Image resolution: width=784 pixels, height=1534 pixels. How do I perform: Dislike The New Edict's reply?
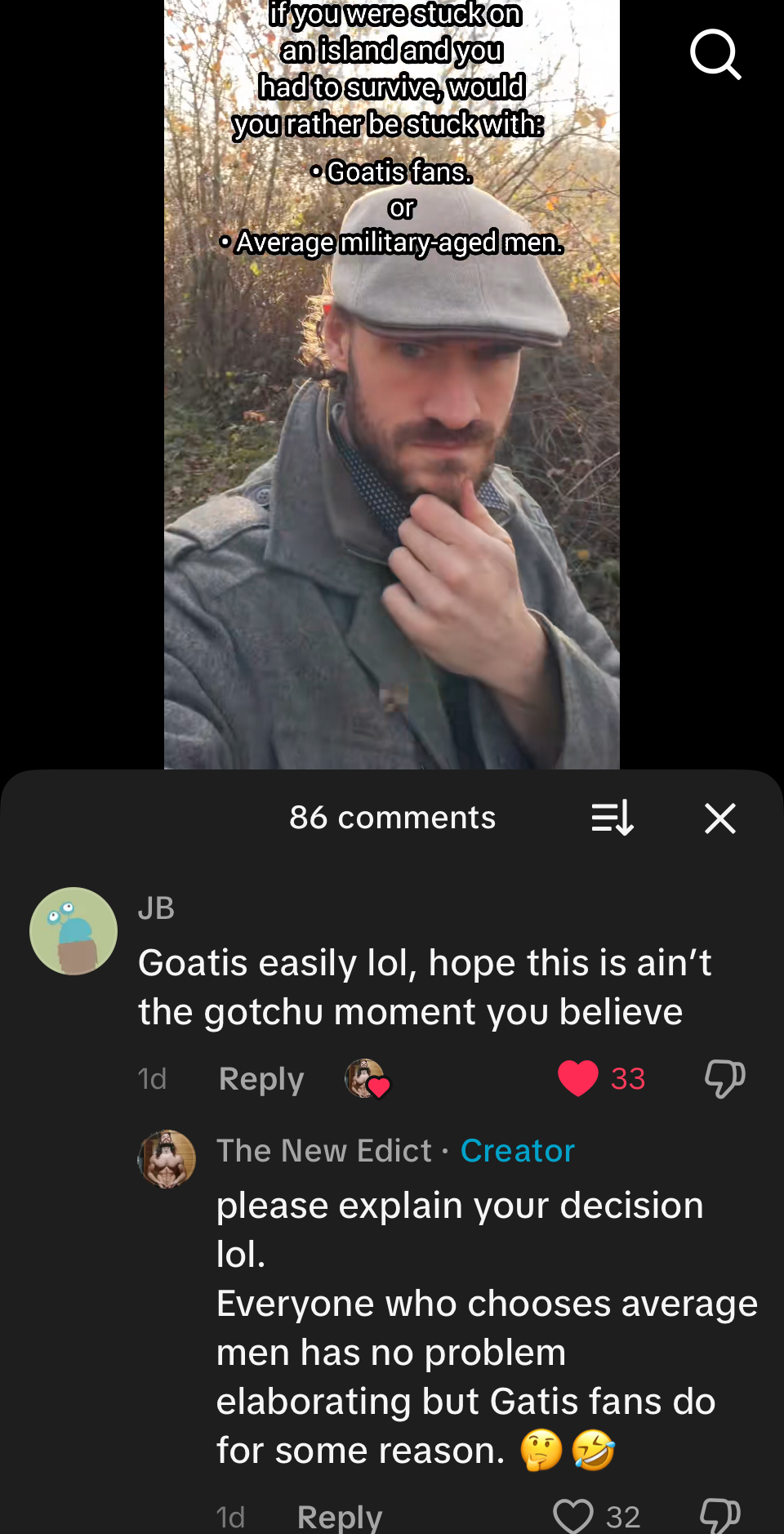720,1516
